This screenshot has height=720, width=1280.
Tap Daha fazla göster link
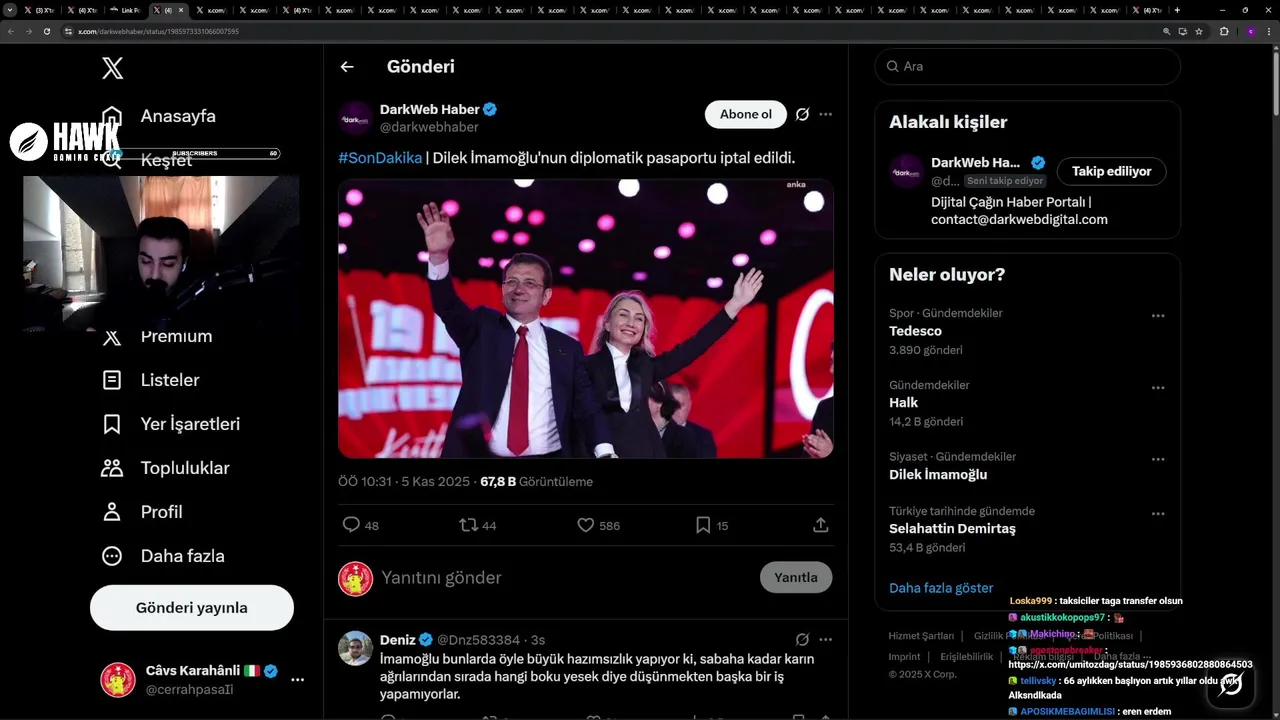941,588
